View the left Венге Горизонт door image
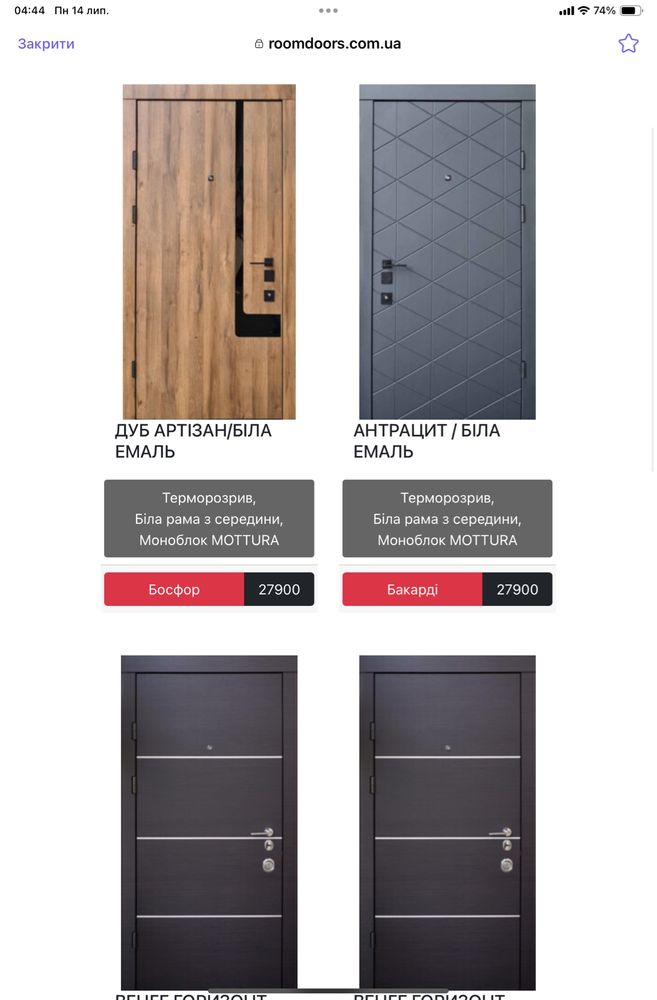The width and height of the screenshot is (657, 1000). coord(209,822)
